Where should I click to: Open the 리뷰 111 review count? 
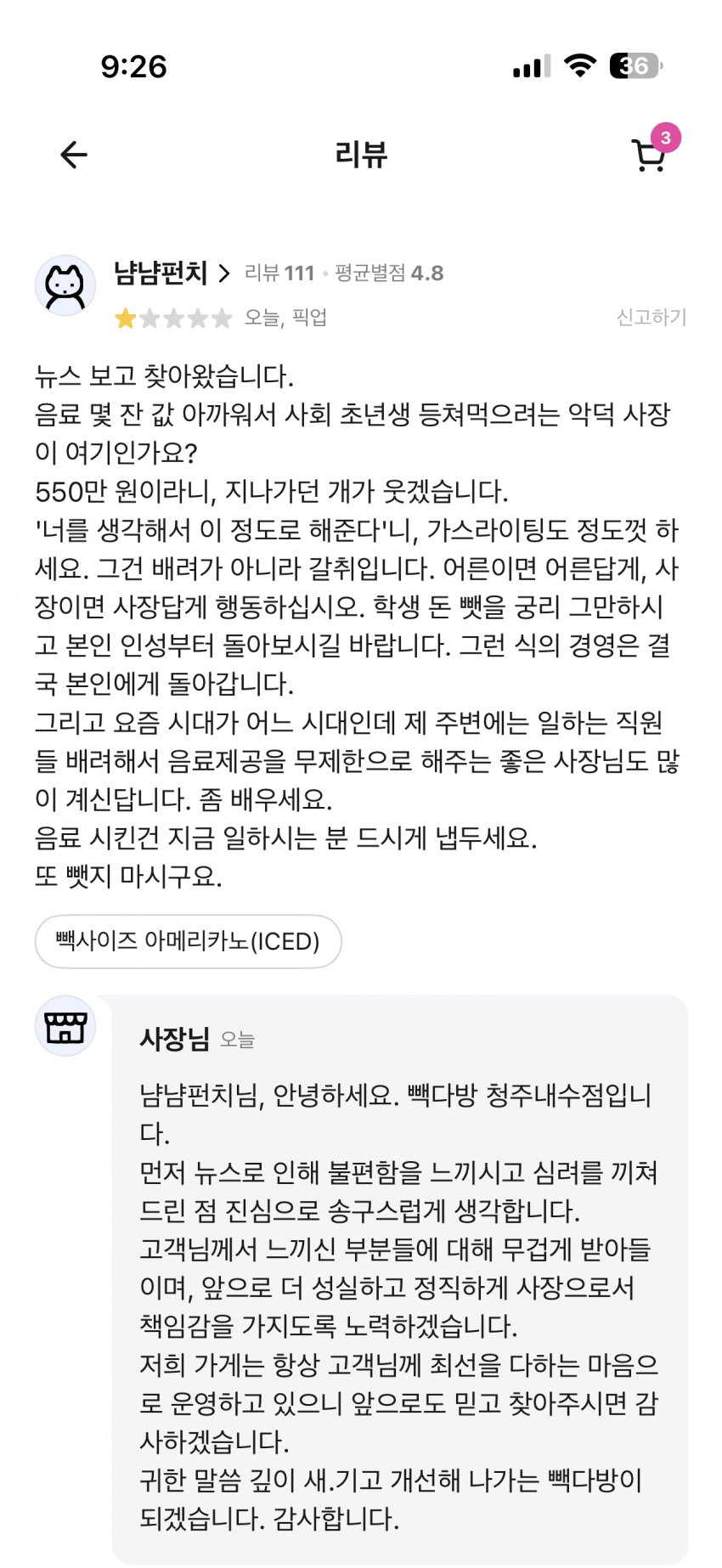279,274
